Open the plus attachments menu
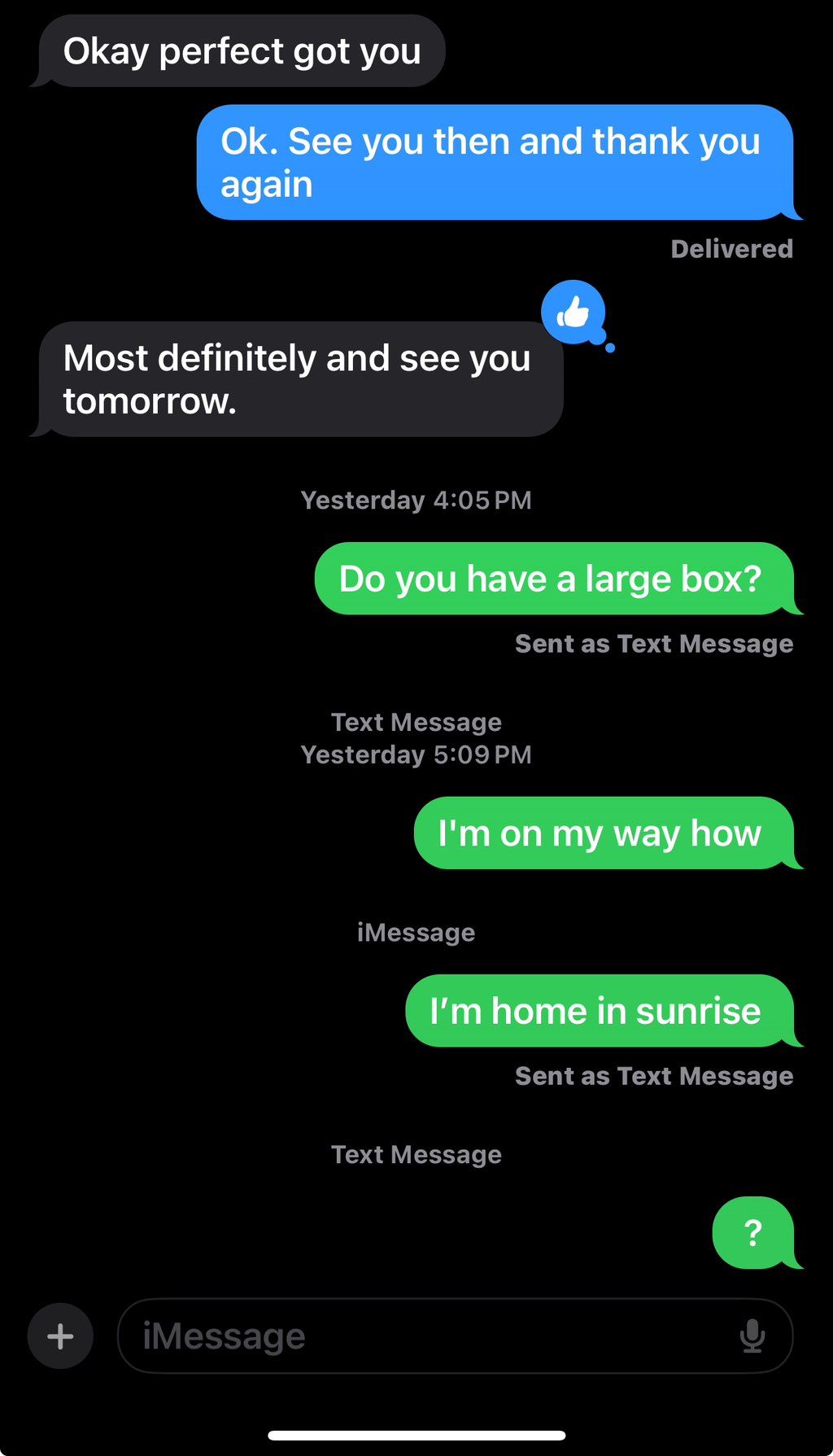 [x=60, y=1336]
